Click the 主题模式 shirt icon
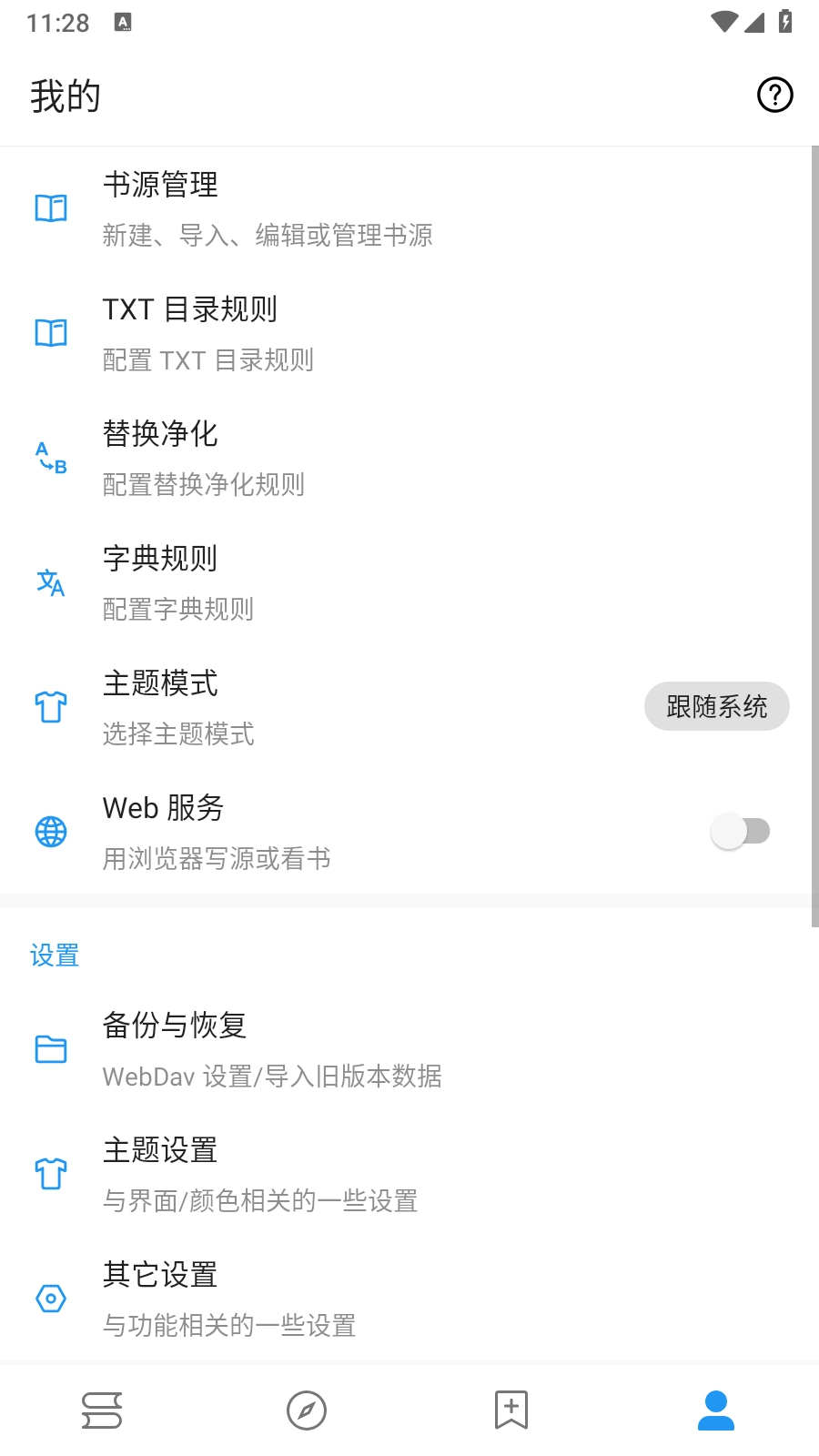Viewport: 819px width, 1456px height. 51,706
